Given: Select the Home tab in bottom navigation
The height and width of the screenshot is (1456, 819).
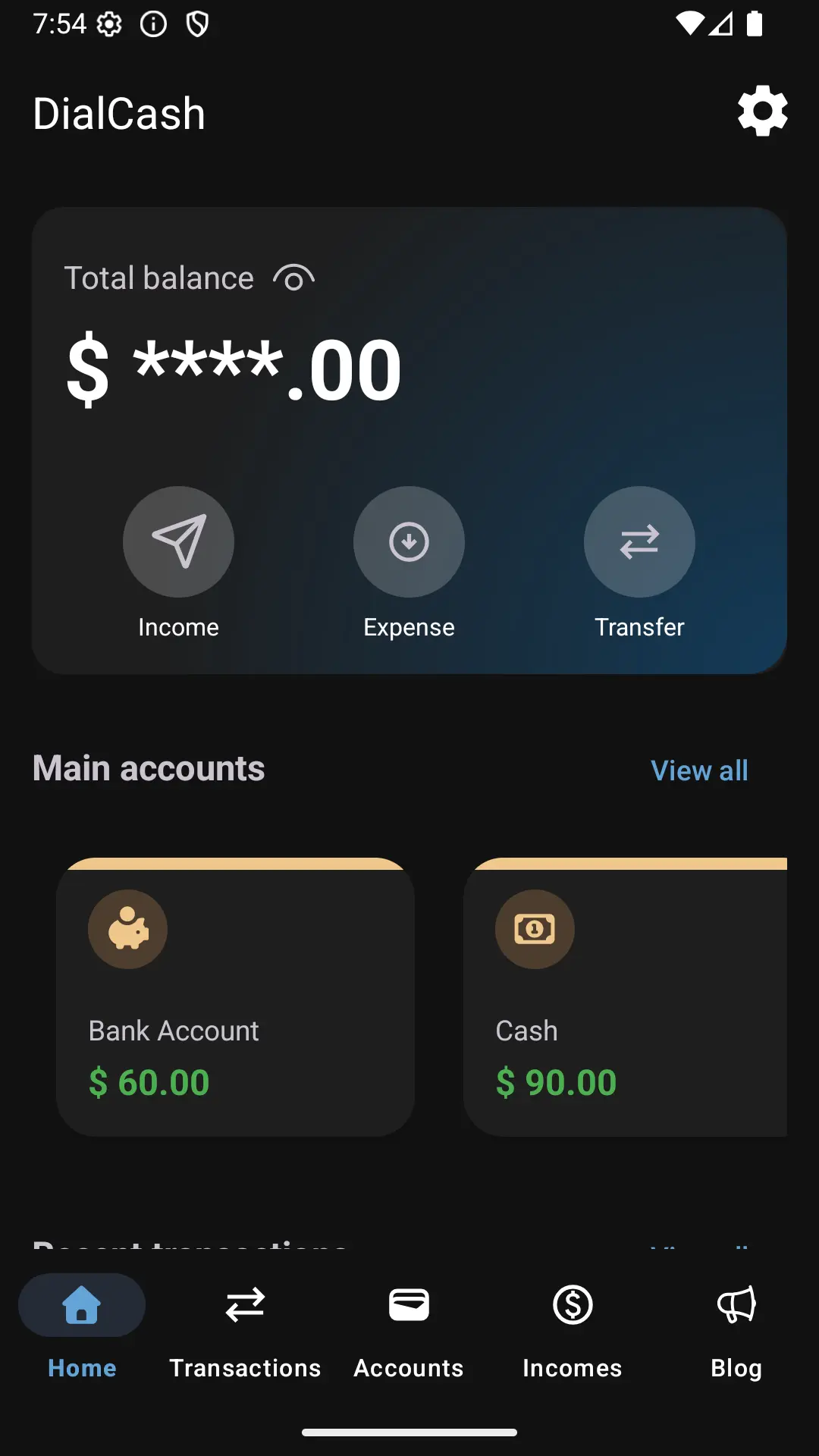Looking at the screenshot, I should click(x=82, y=1331).
